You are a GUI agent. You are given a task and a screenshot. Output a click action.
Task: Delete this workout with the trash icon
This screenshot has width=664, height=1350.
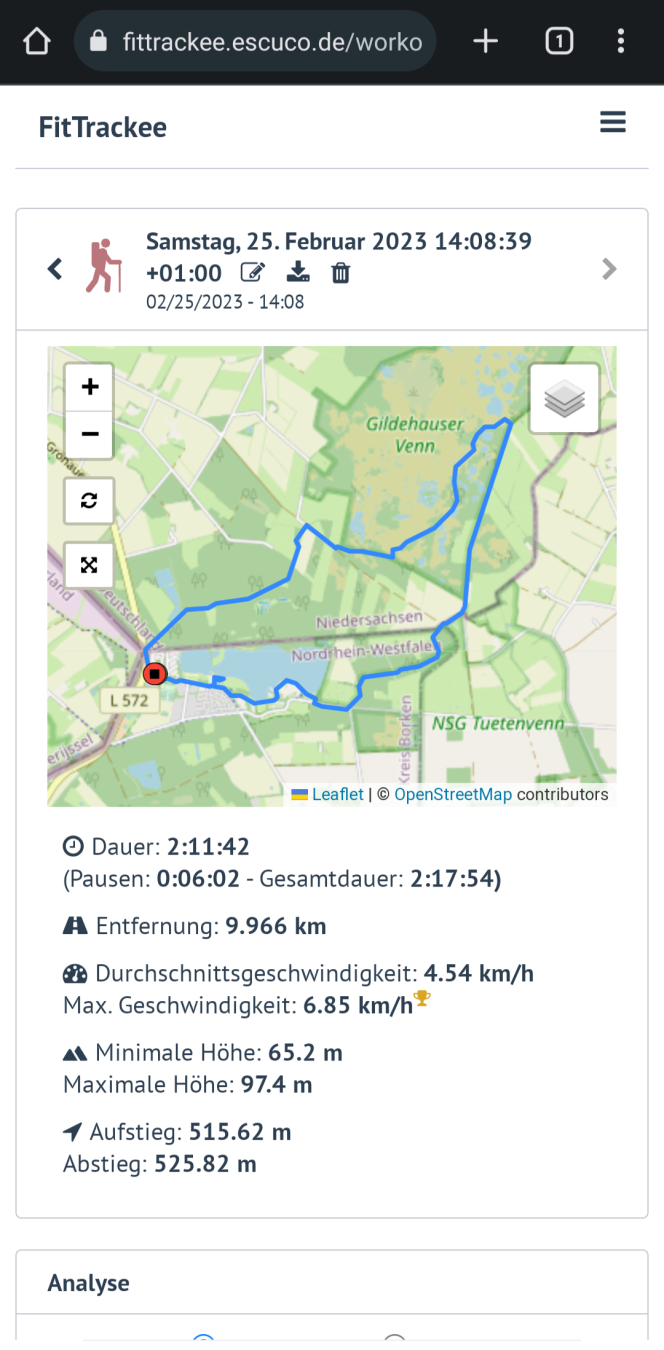(341, 273)
